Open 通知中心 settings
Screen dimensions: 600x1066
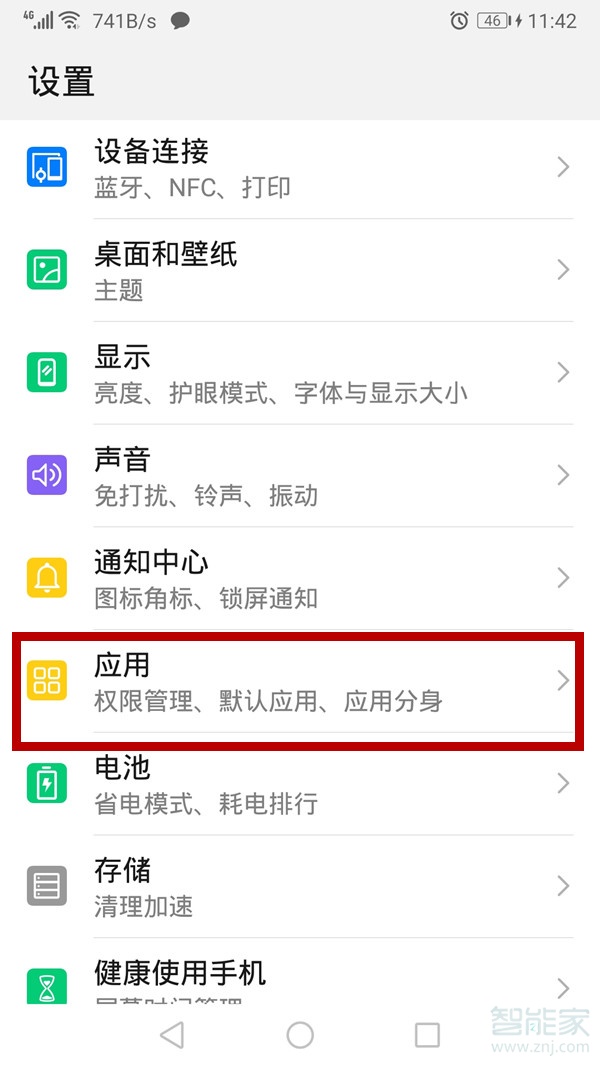[300, 578]
